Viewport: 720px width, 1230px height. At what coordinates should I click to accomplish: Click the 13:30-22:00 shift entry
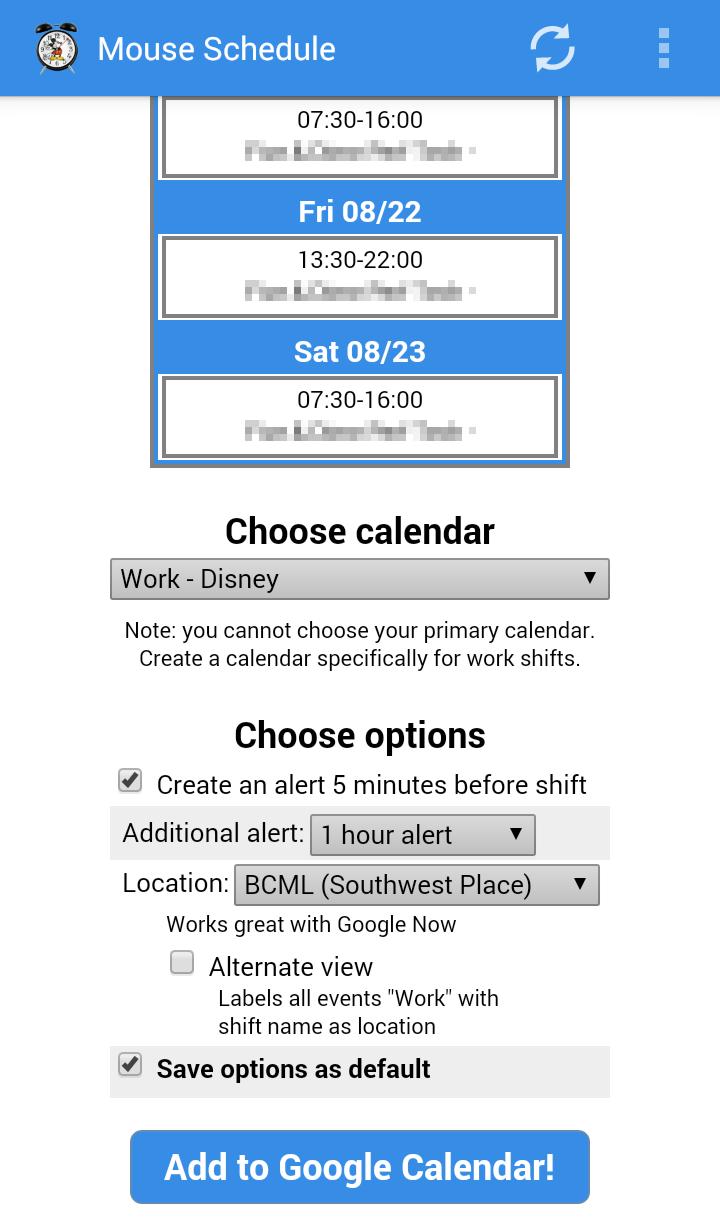(x=359, y=277)
